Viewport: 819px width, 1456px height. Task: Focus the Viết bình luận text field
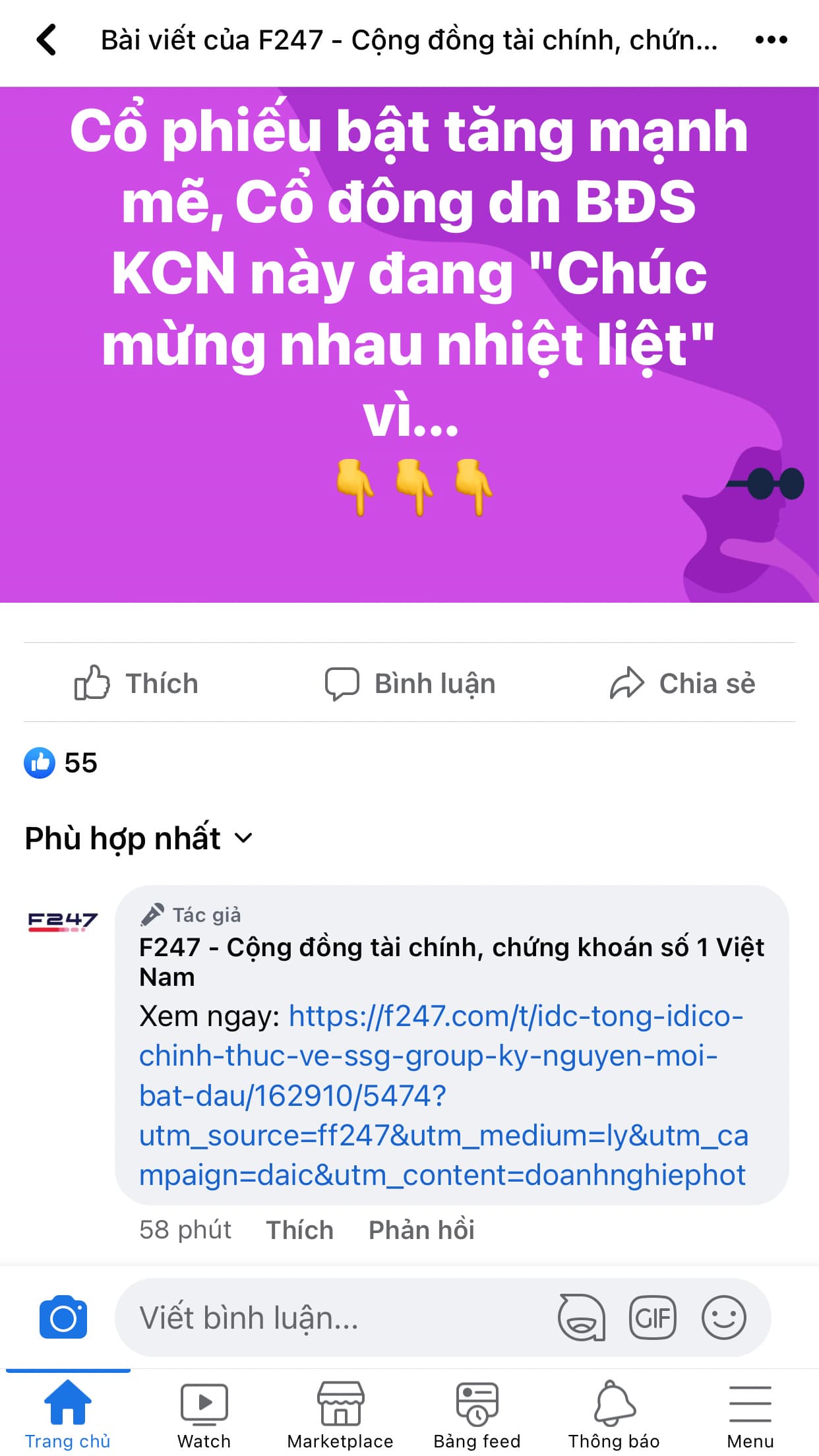click(x=330, y=1318)
